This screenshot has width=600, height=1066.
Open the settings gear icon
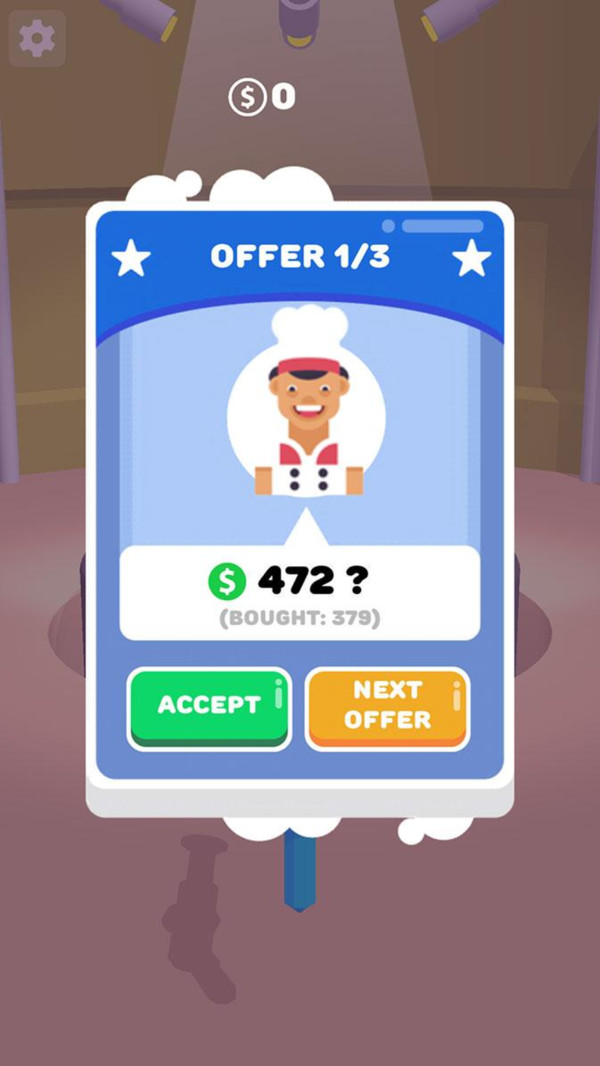[38, 38]
